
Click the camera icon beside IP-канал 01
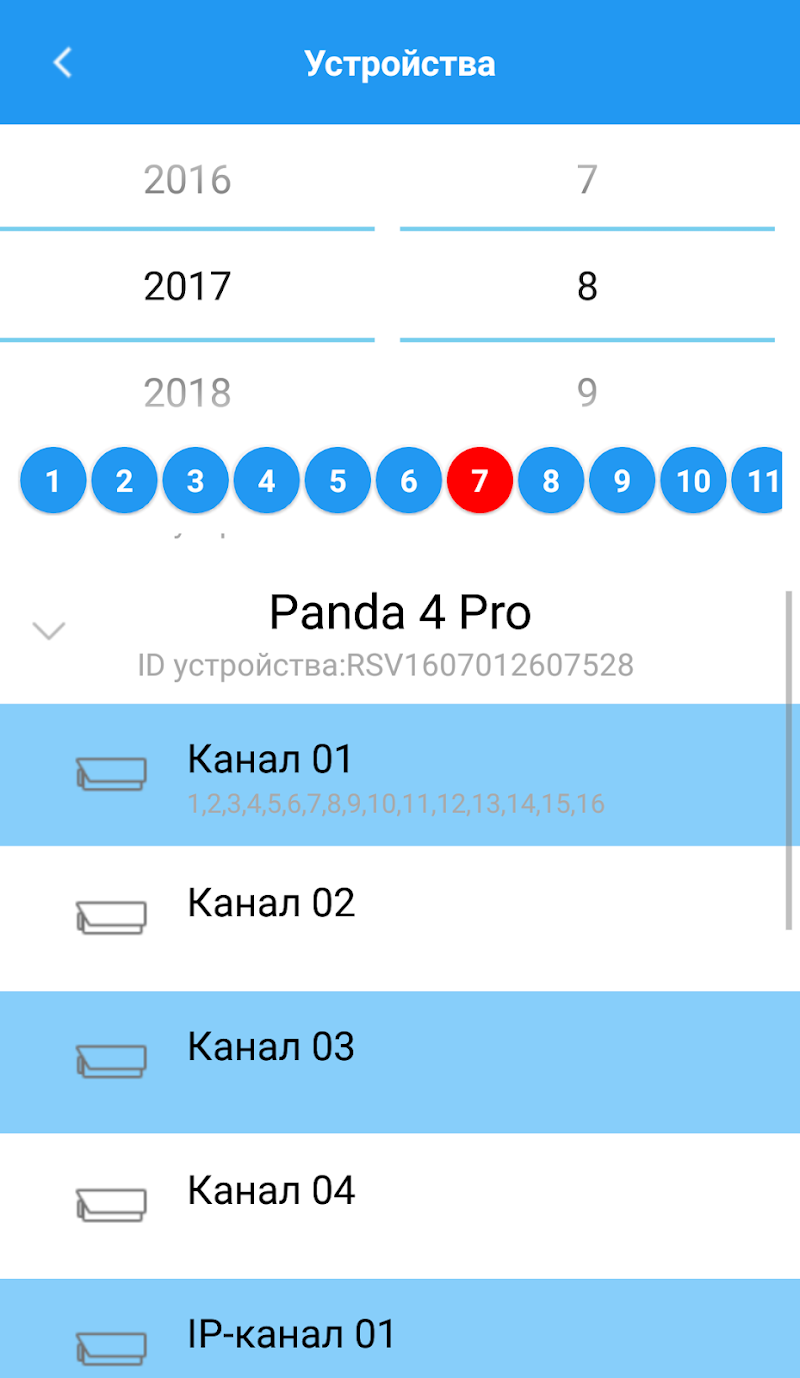pos(111,1341)
